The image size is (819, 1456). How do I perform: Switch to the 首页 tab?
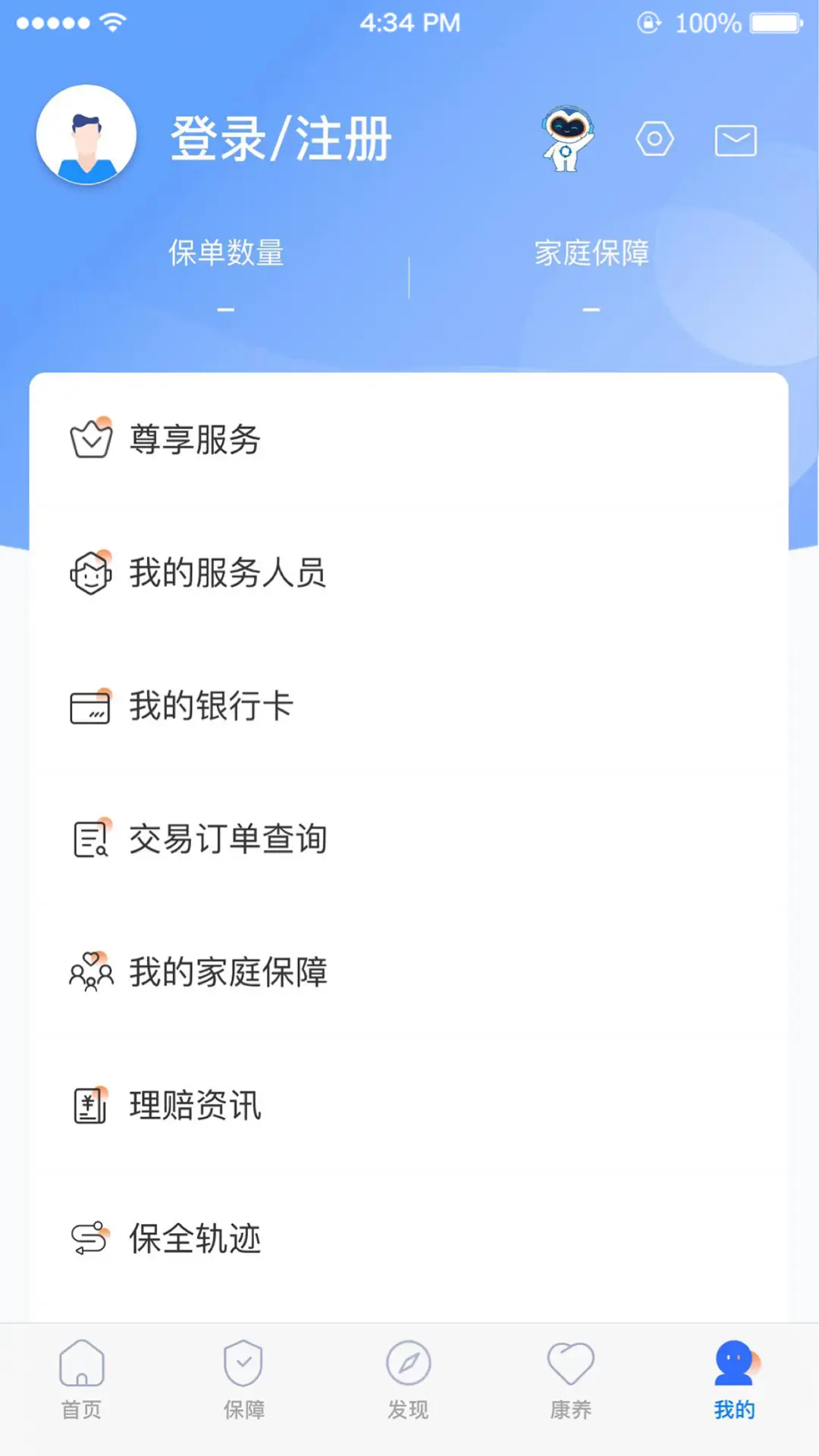pos(81,1380)
